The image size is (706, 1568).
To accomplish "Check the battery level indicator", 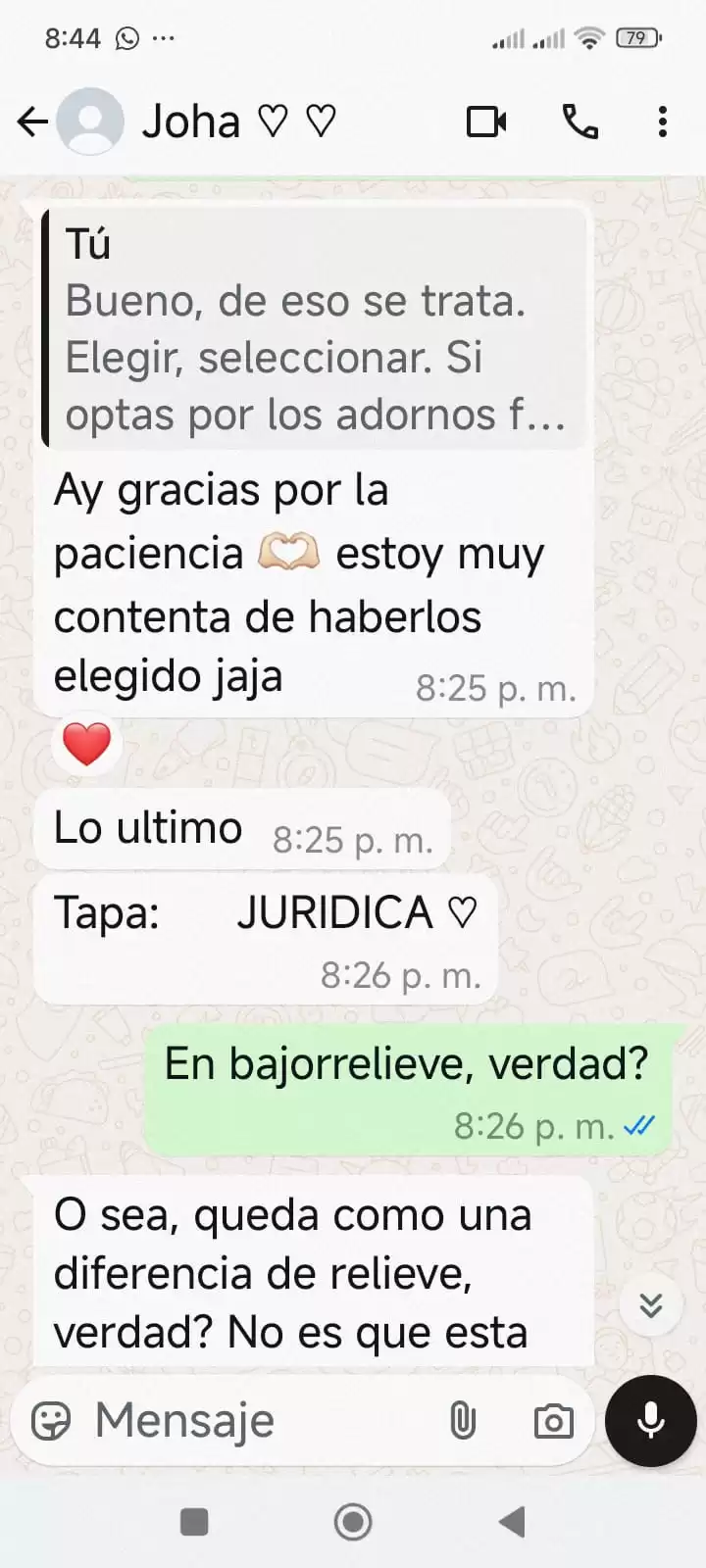I will point(635,37).
